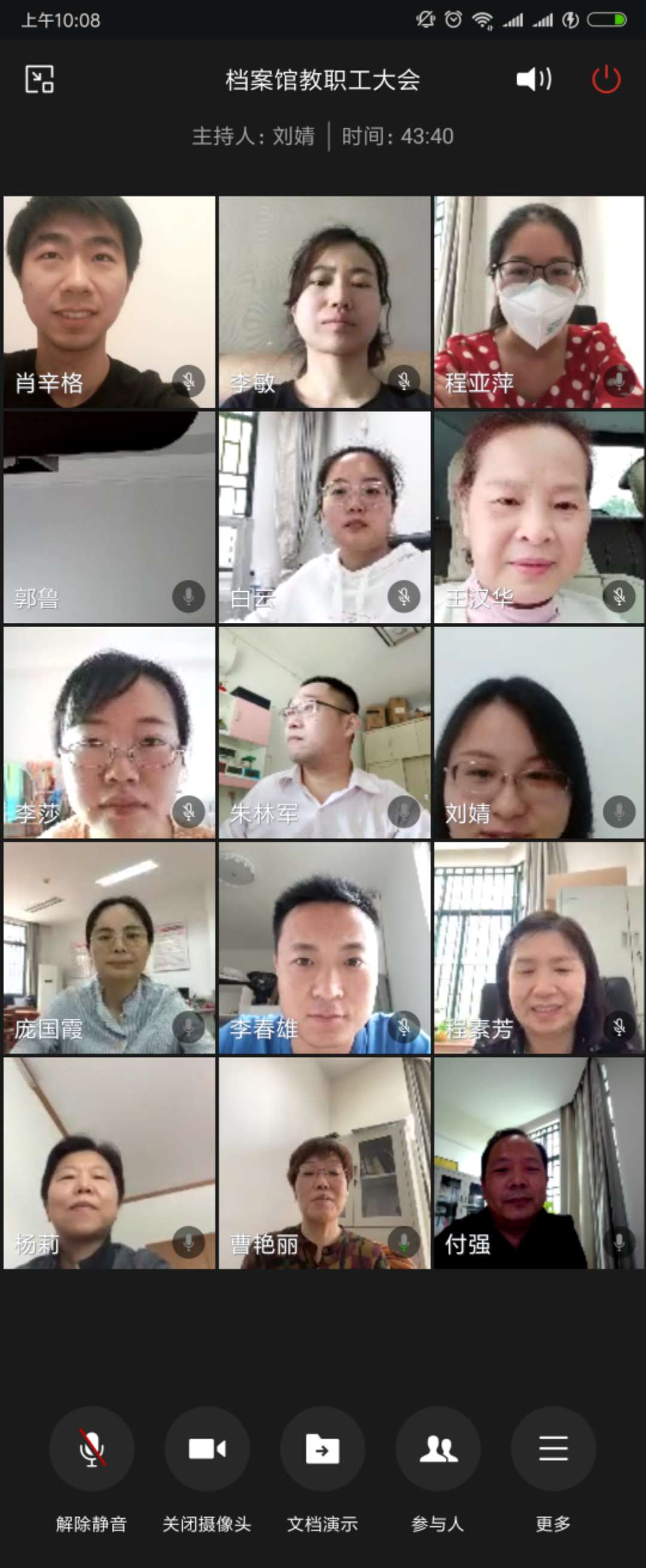Open 朱林军's video tile
Screen dimensions: 646x1568
325,732
